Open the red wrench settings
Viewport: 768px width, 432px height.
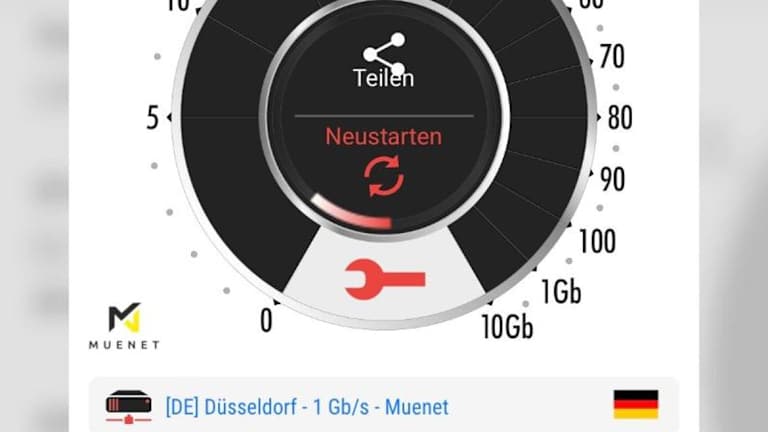(x=385, y=279)
